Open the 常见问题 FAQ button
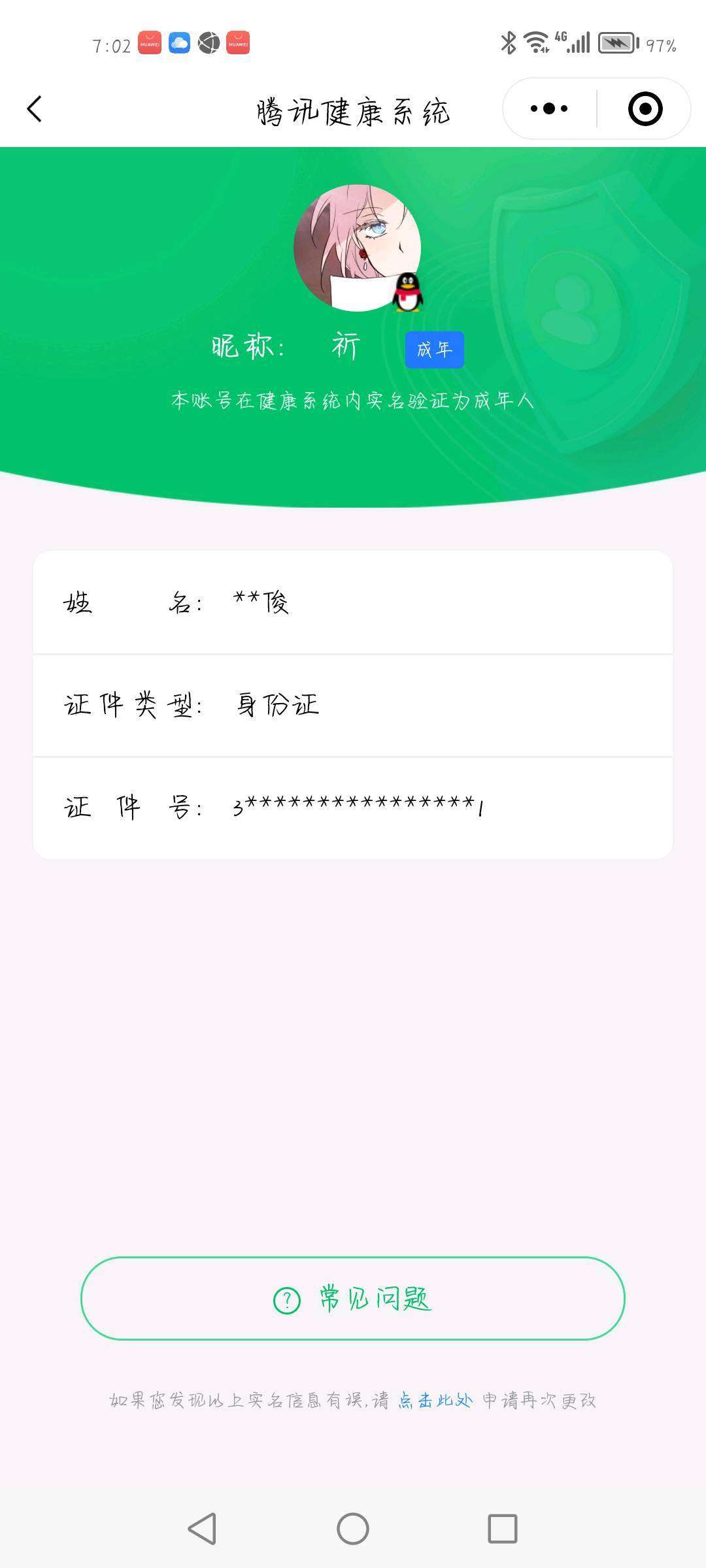This screenshot has width=706, height=1568. pyautogui.click(x=353, y=1298)
